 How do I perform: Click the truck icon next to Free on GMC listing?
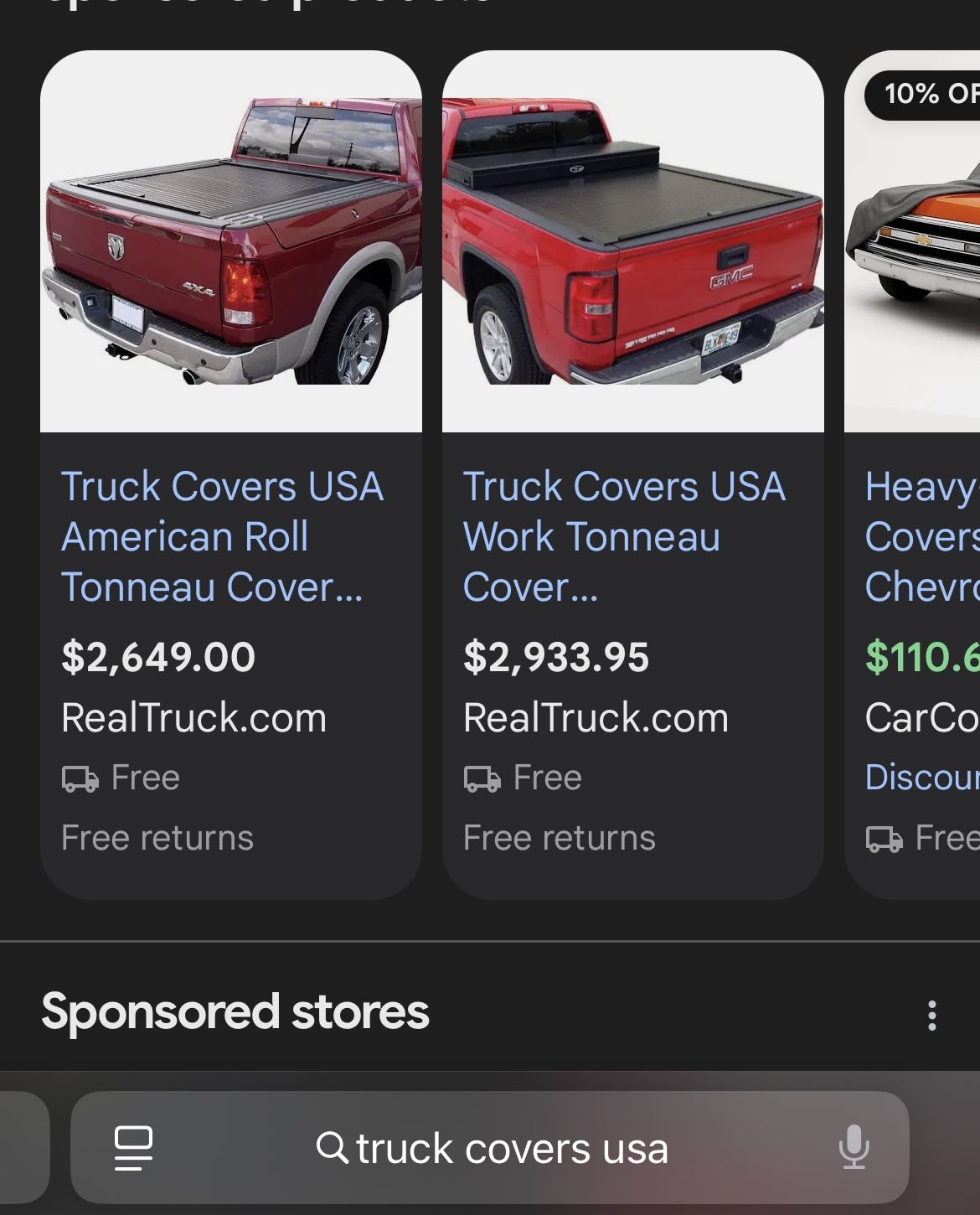click(480, 778)
